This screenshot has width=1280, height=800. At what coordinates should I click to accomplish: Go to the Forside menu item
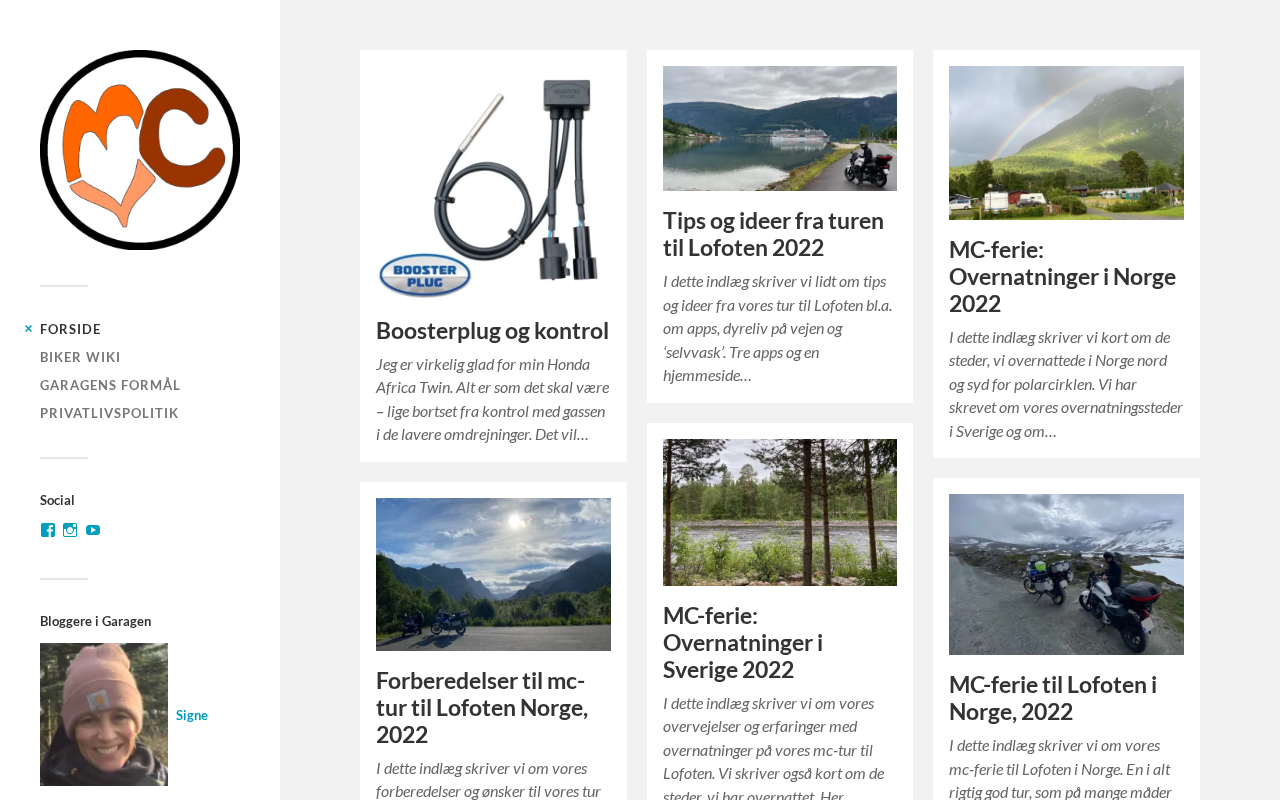click(x=70, y=329)
